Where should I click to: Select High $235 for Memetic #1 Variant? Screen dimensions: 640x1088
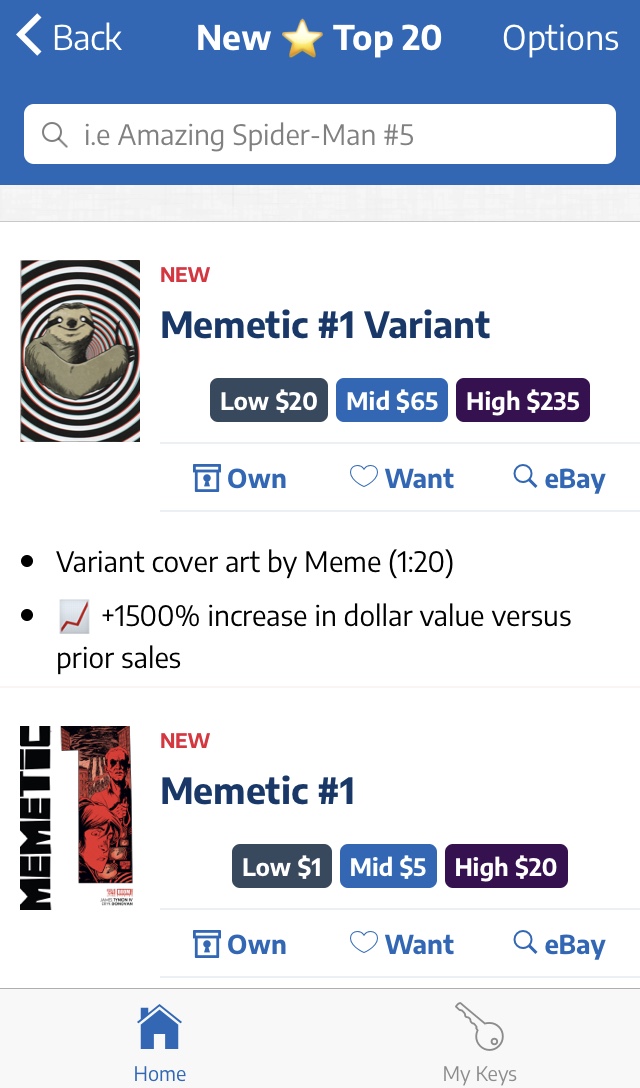(x=522, y=401)
